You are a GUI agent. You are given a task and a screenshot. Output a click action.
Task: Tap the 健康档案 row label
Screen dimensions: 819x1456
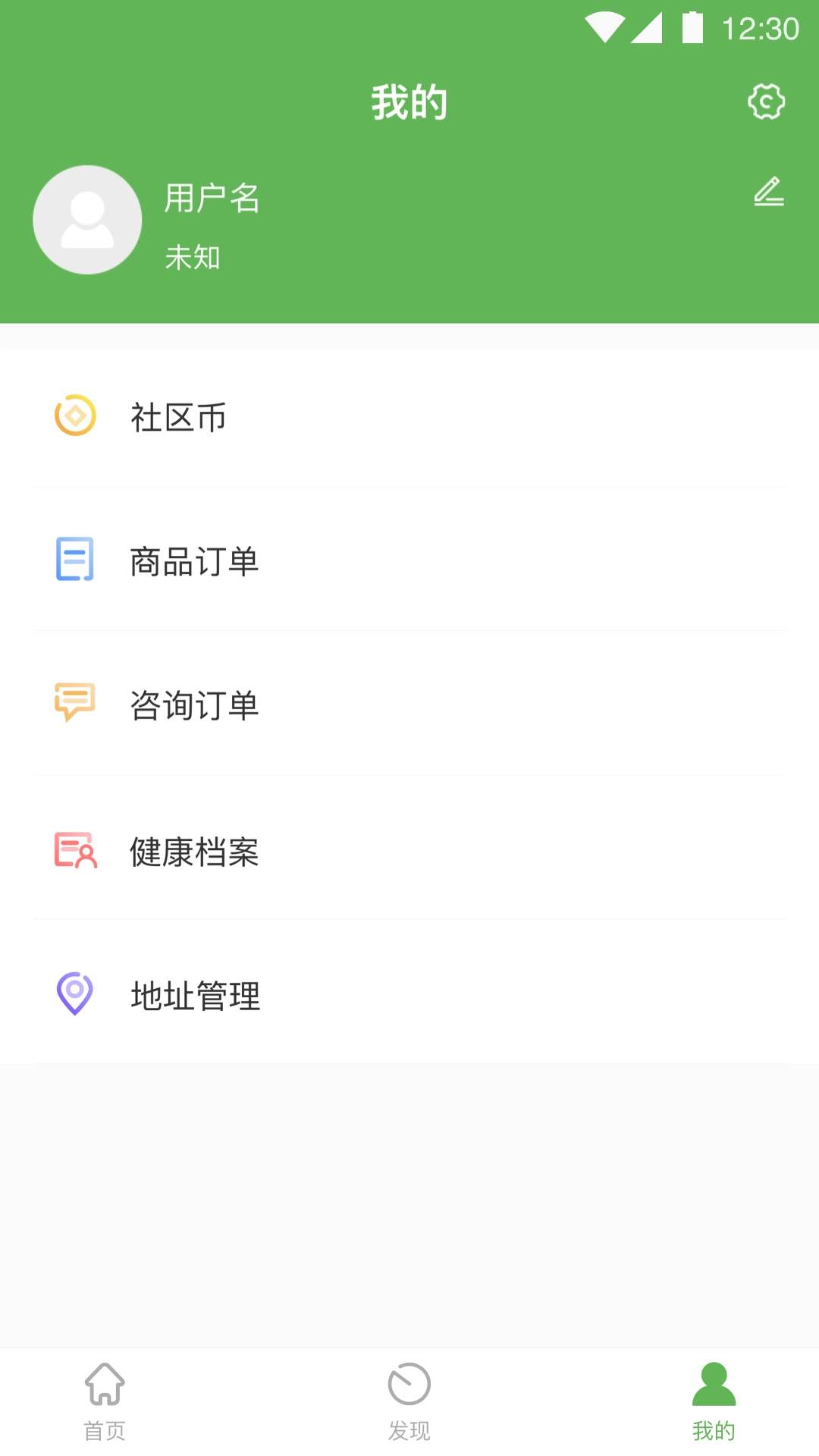click(x=195, y=852)
